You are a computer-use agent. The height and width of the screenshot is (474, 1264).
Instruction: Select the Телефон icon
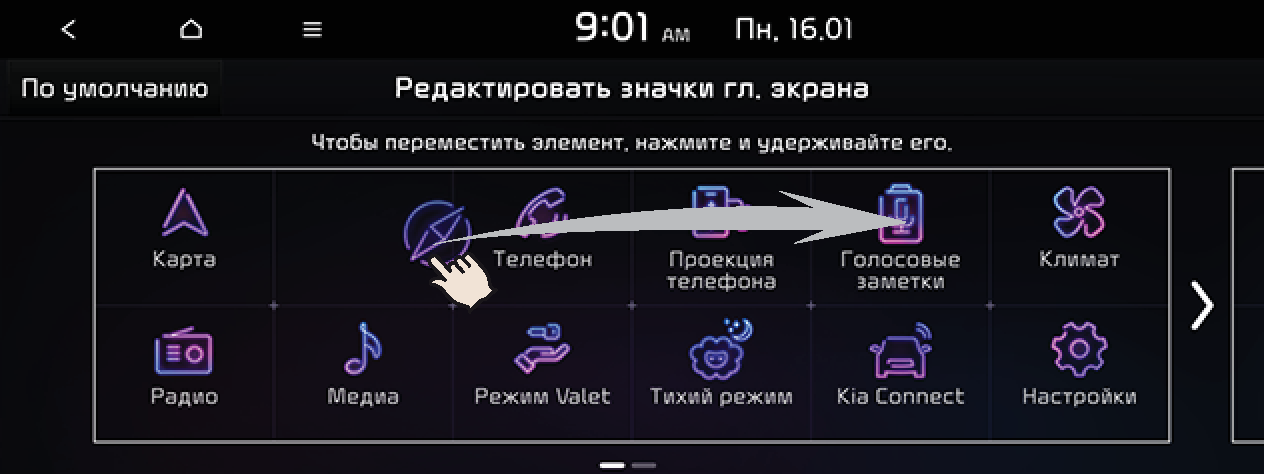click(542, 232)
